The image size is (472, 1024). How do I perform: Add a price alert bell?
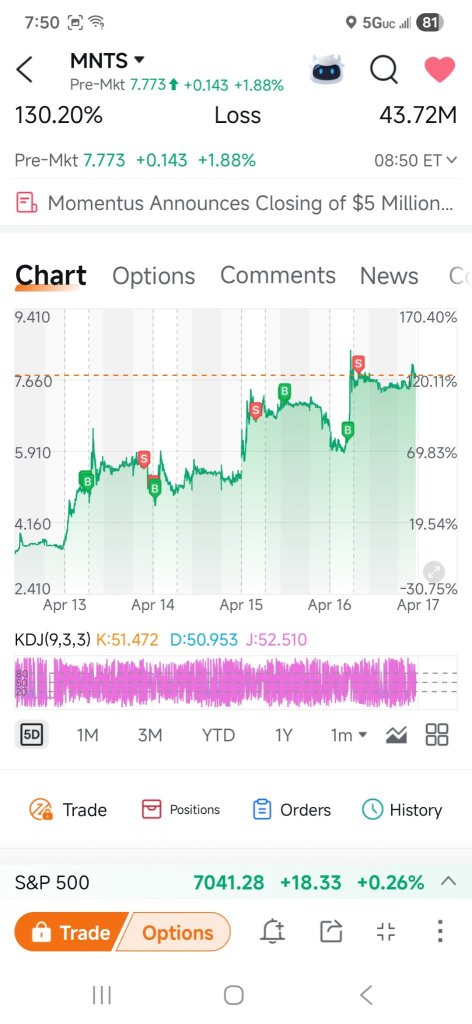click(272, 932)
